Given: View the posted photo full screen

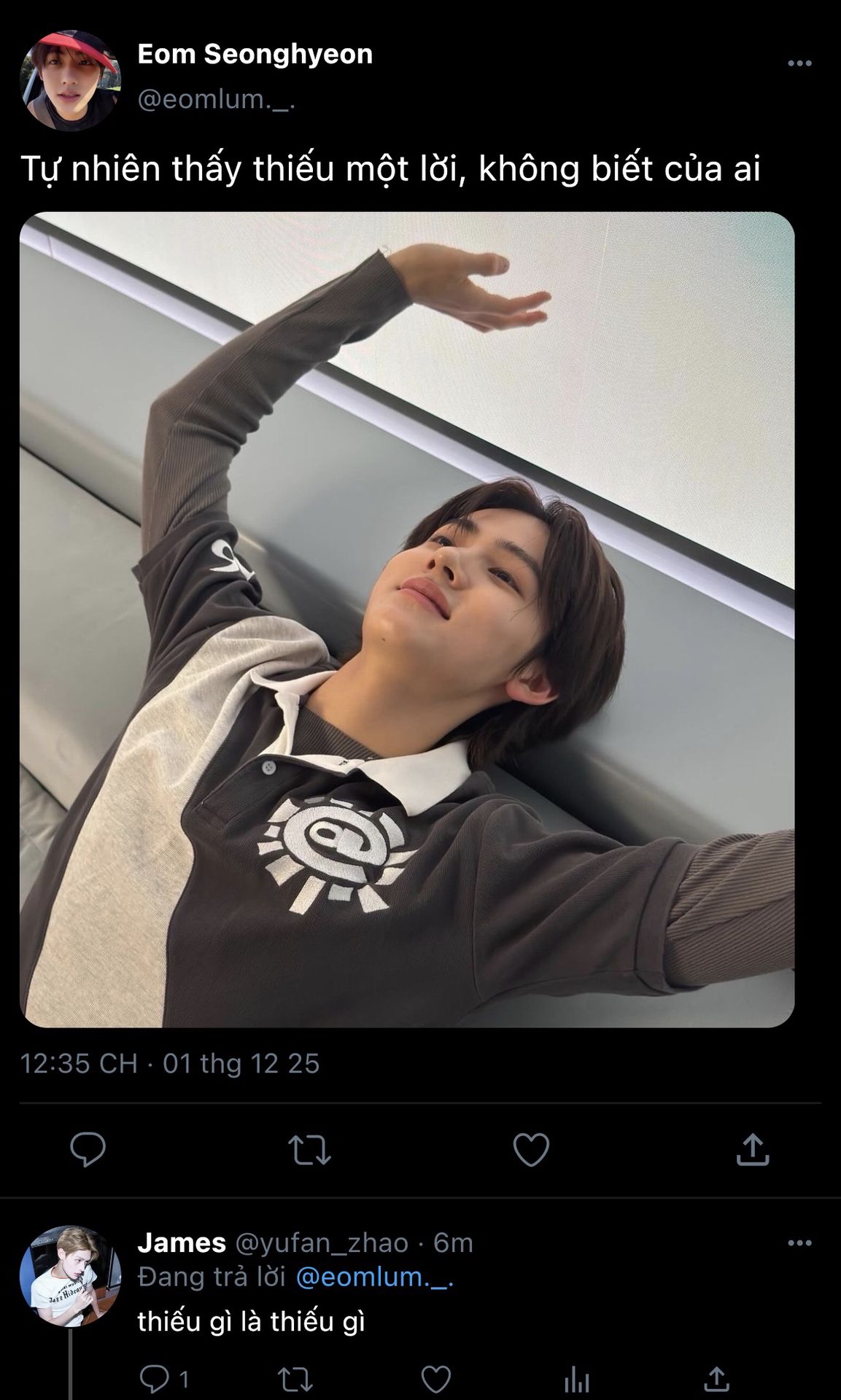Looking at the screenshot, I should tap(406, 619).
